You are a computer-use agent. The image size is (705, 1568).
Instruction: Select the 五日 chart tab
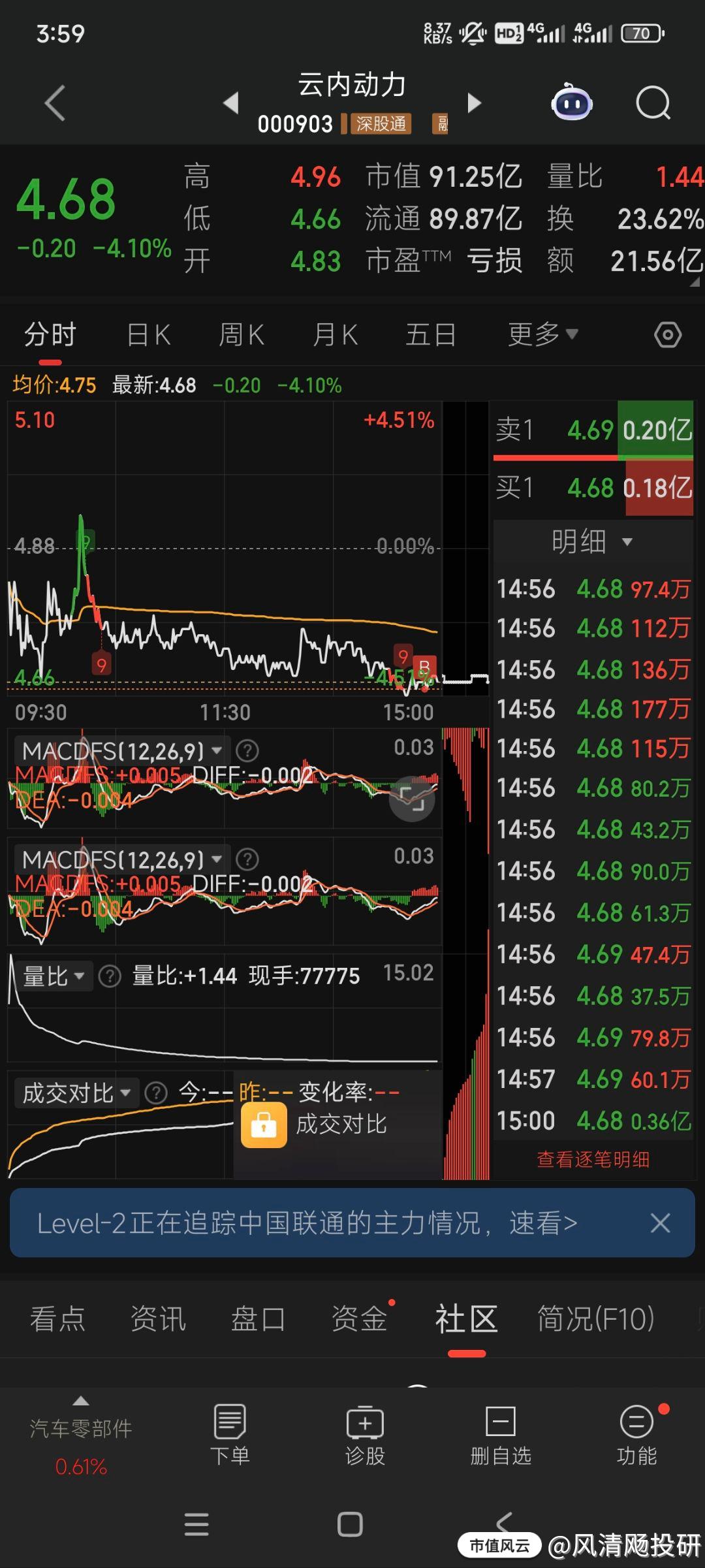(431, 335)
